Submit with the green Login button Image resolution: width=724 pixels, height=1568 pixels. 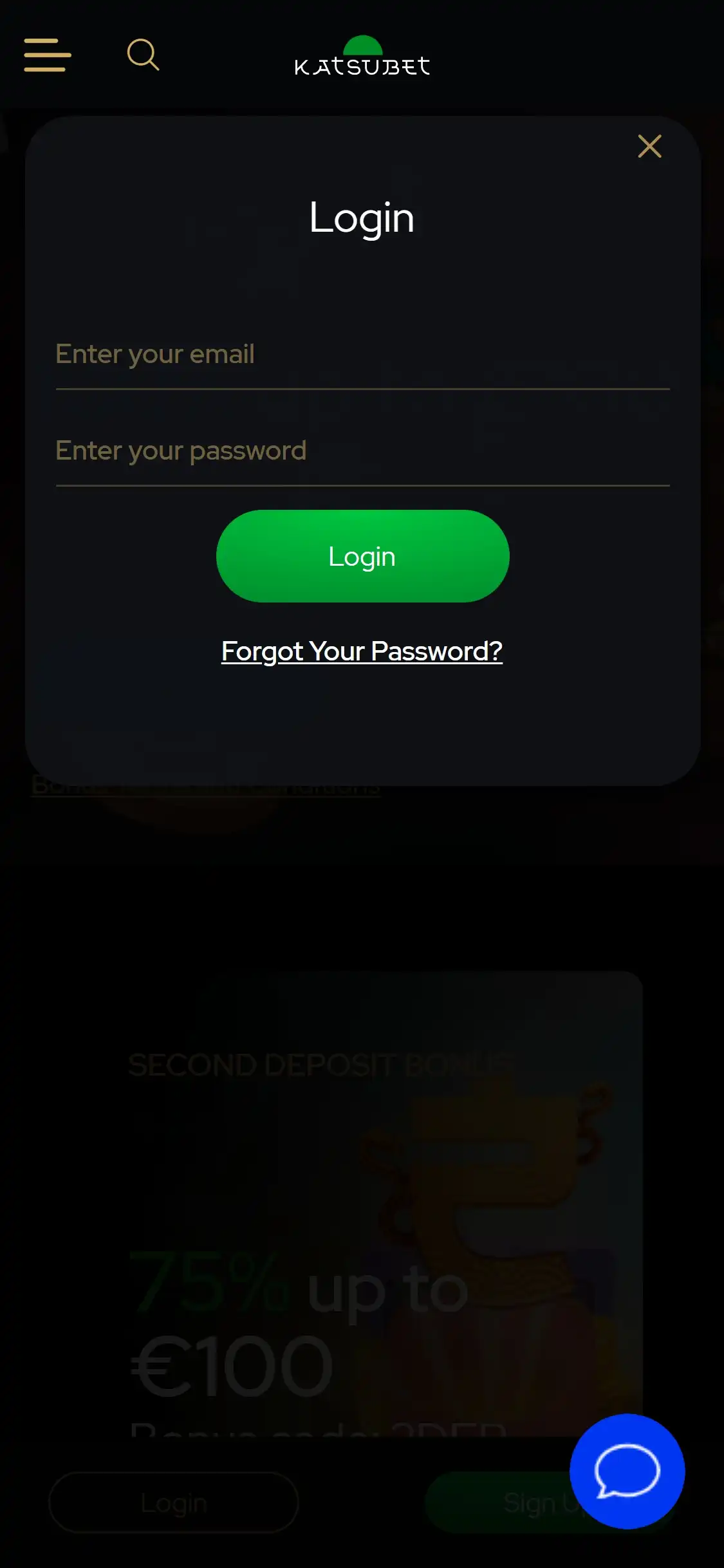click(362, 556)
